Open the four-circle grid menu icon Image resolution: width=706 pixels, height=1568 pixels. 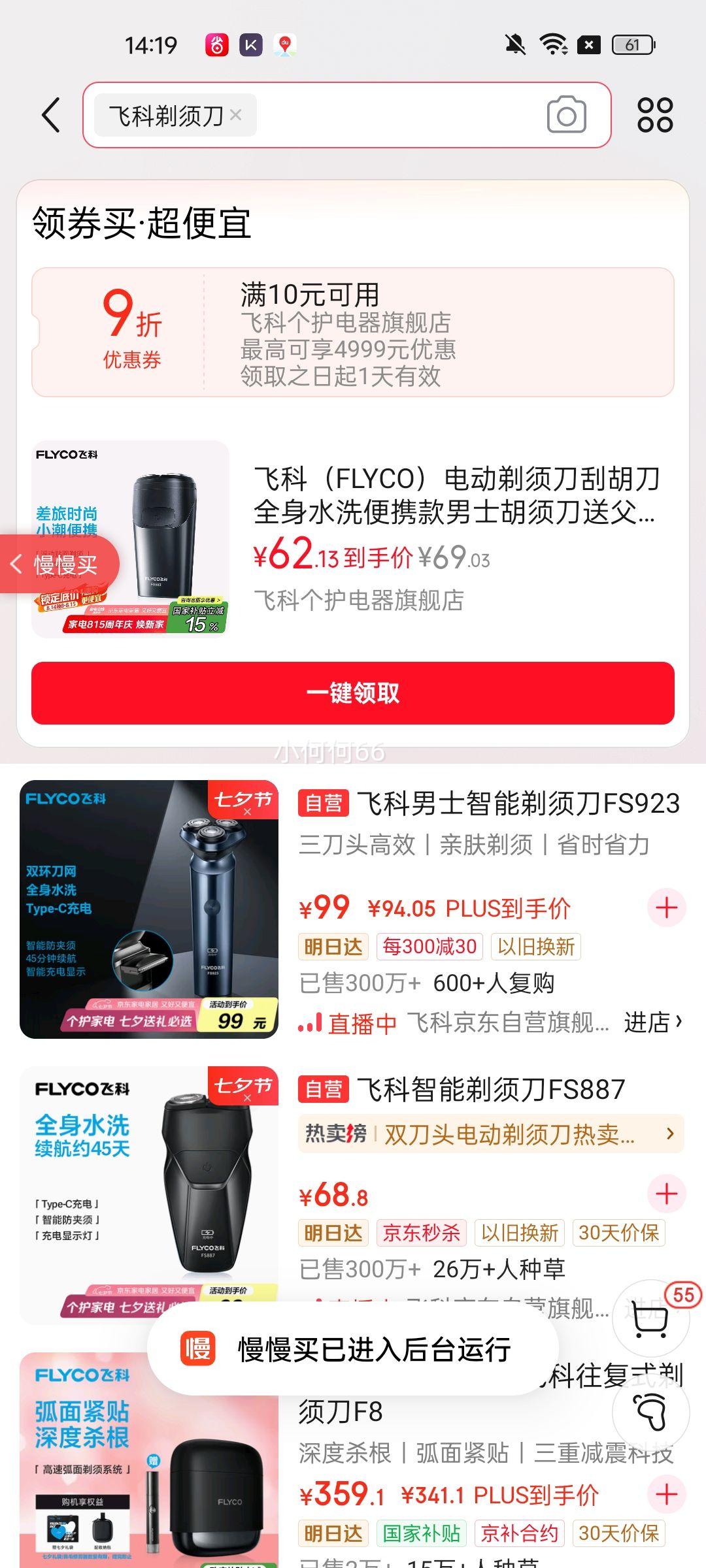click(654, 116)
